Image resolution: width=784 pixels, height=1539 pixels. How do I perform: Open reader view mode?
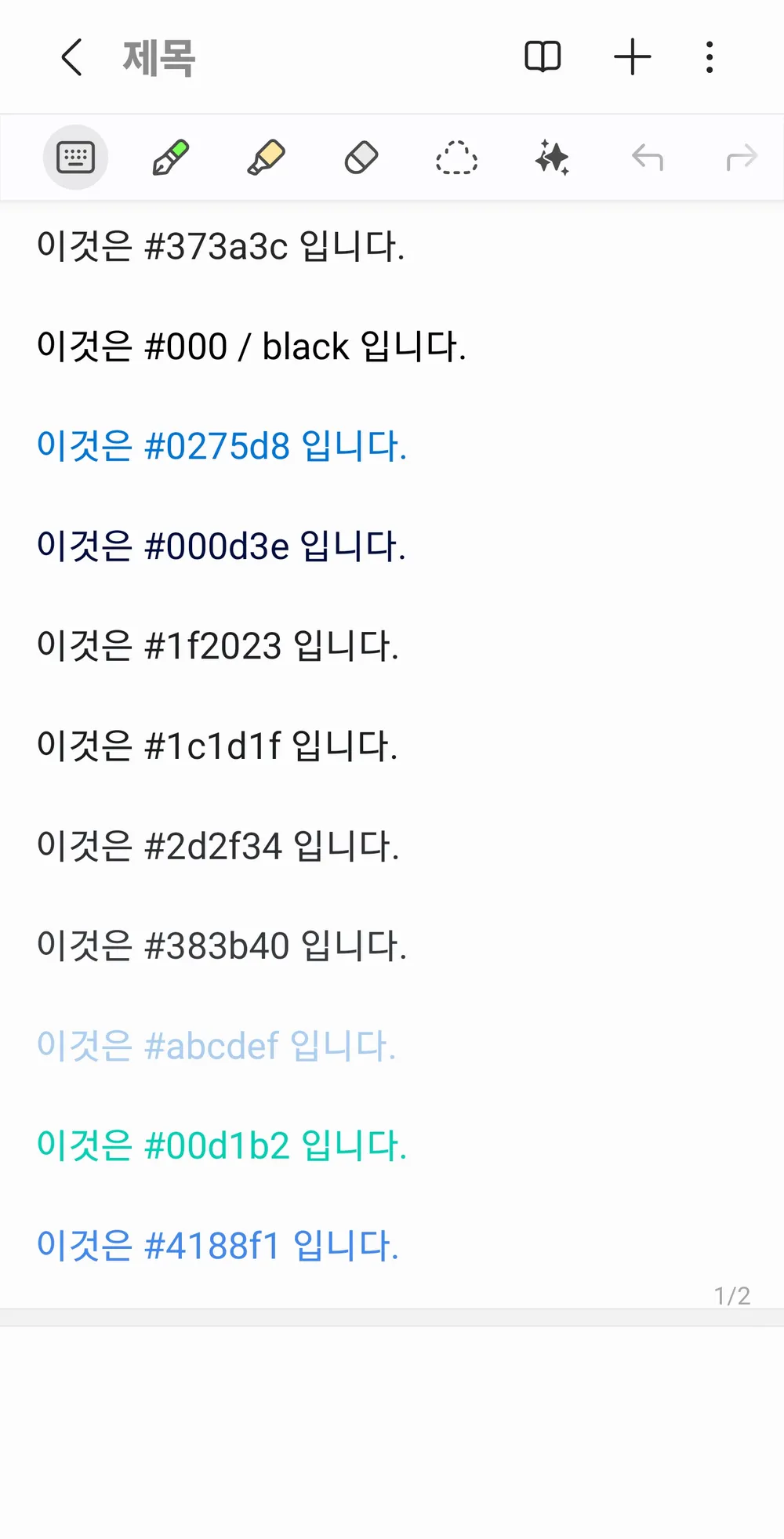[544, 56]
